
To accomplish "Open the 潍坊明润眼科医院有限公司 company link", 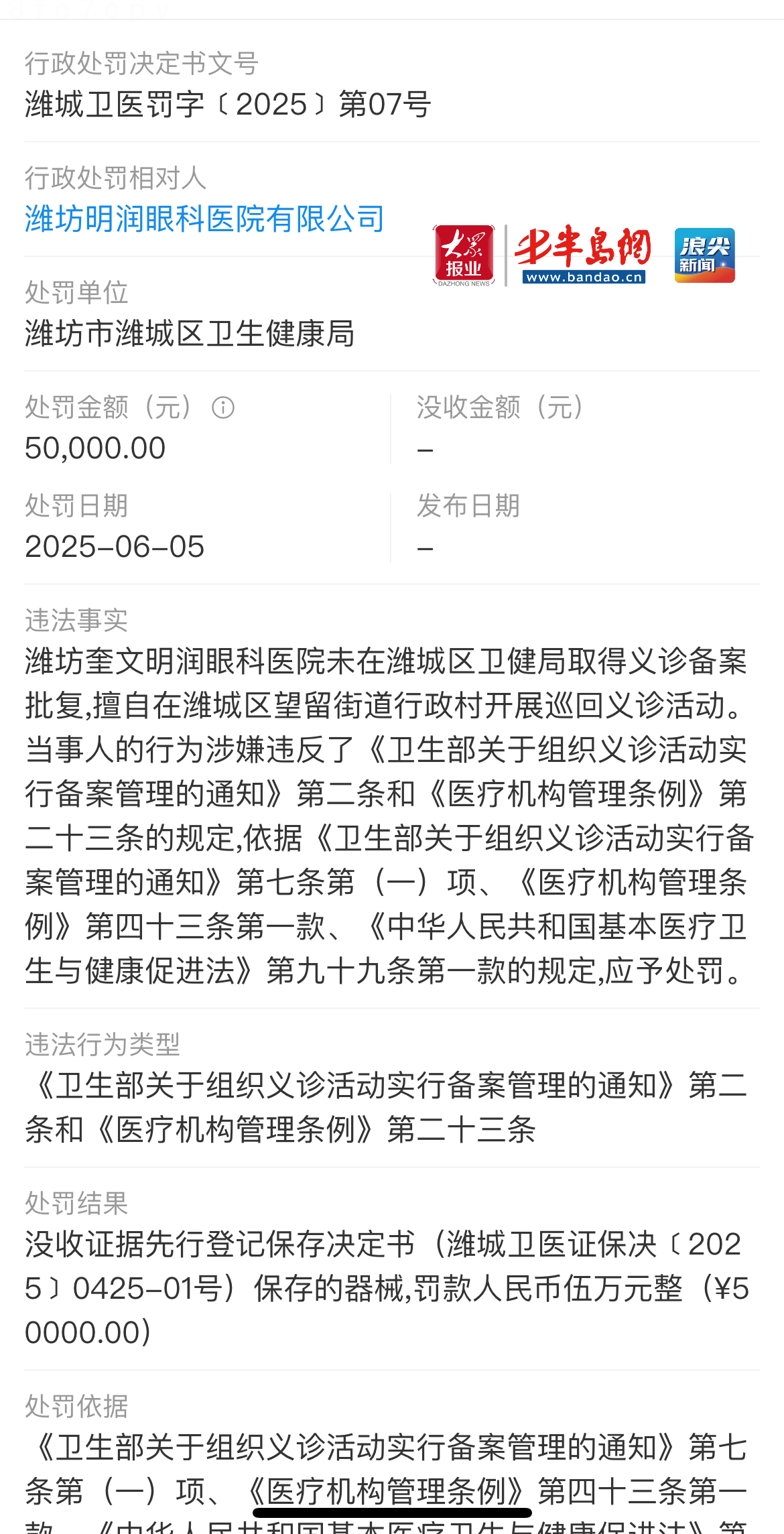I will 204,219.
